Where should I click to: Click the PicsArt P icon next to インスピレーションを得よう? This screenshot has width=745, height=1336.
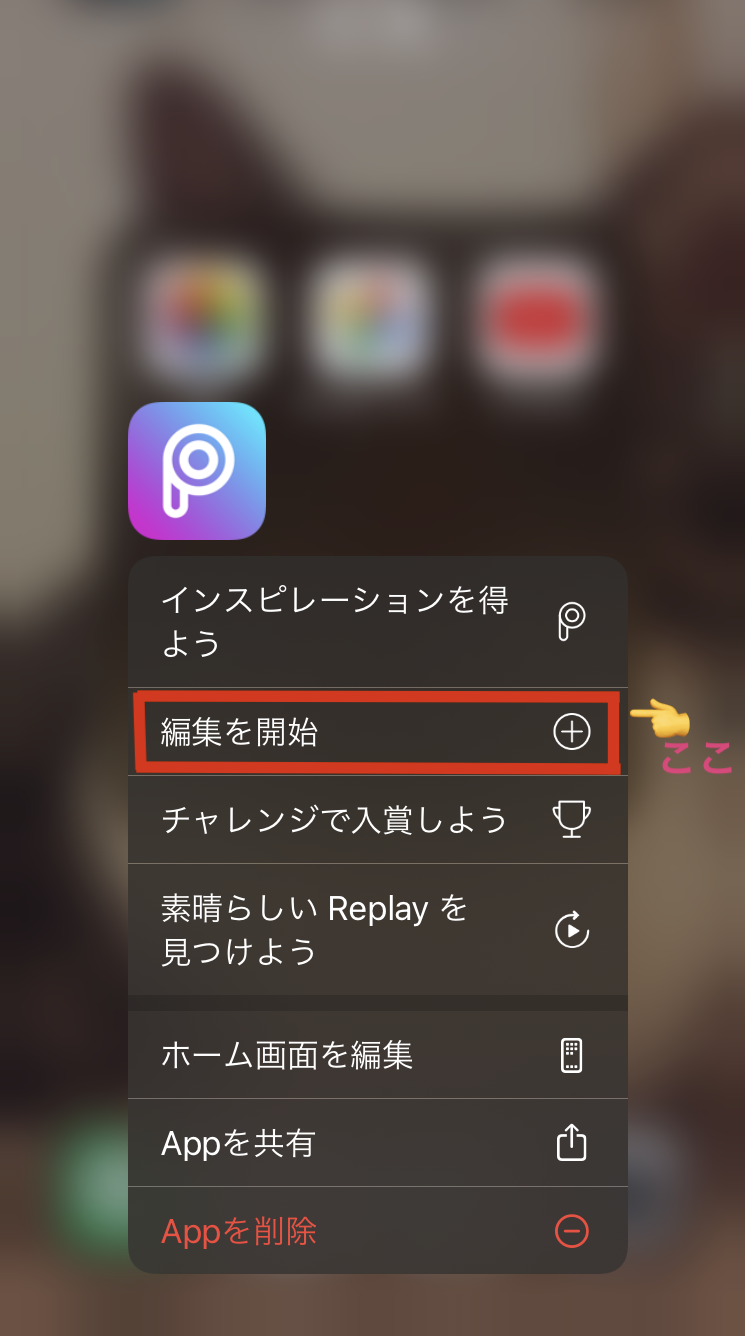[571, 622]
